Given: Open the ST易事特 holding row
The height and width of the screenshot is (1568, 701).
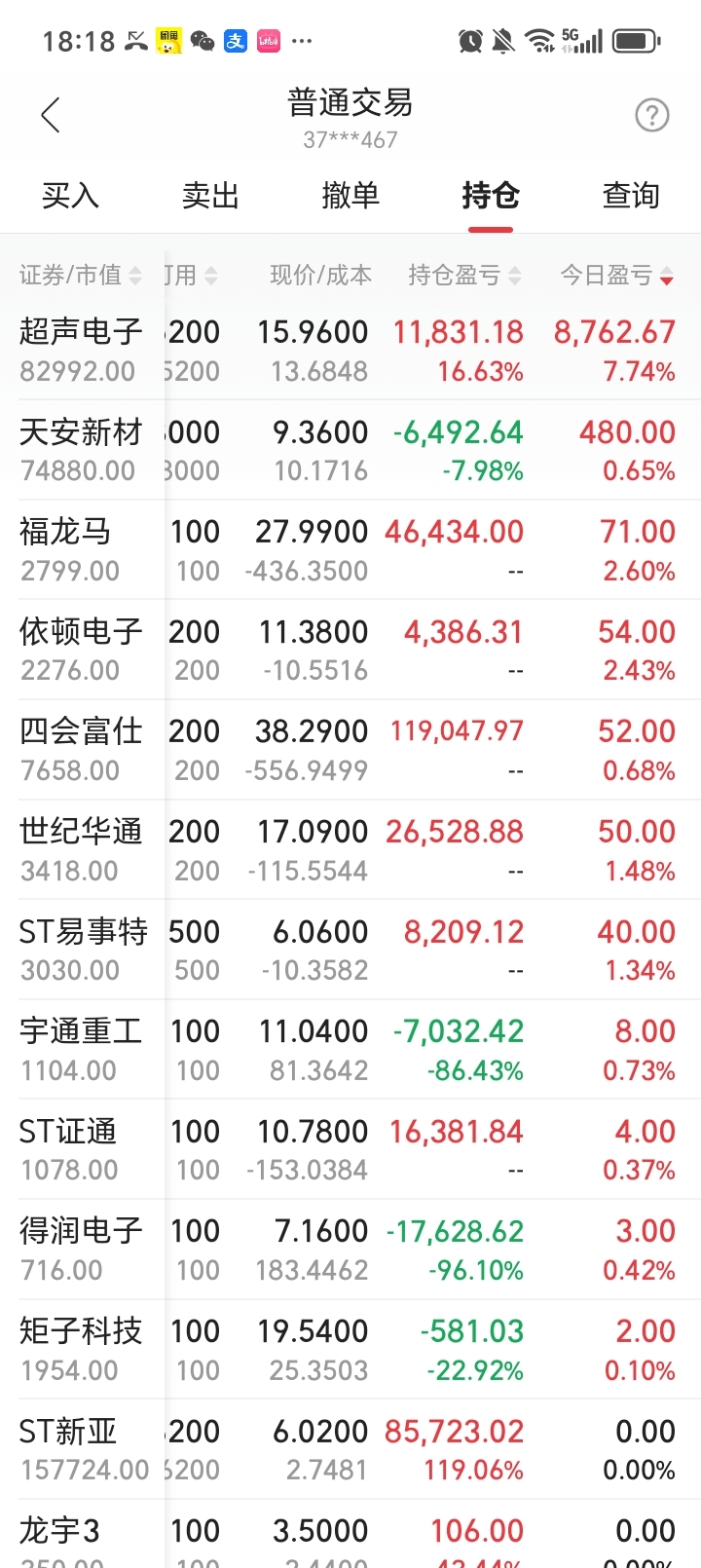Looking at the screenshot, I should (350, 950).
